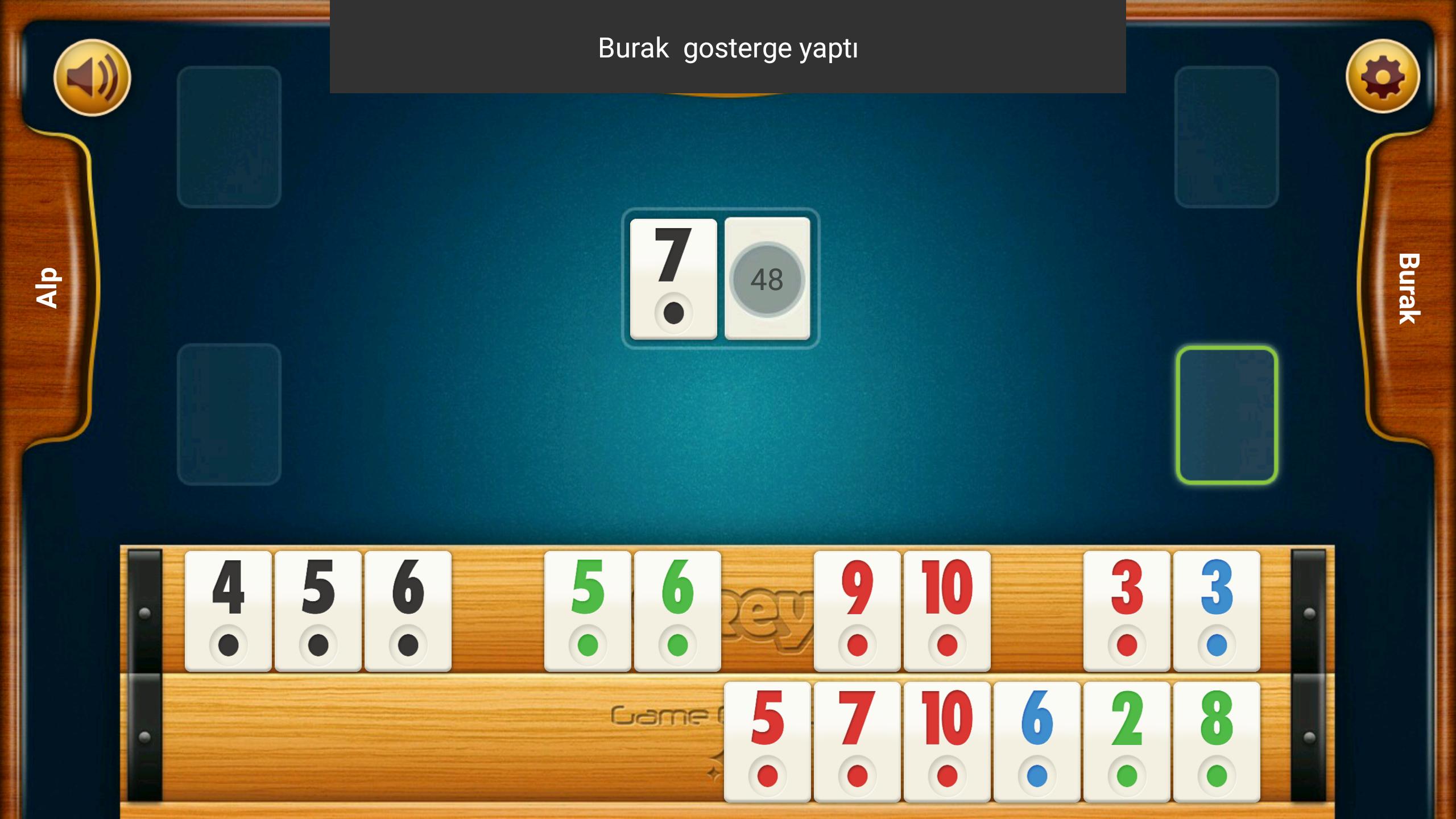1456x819 pixels.
Task: Select the black 4 tile
Action: pos(228,611)
